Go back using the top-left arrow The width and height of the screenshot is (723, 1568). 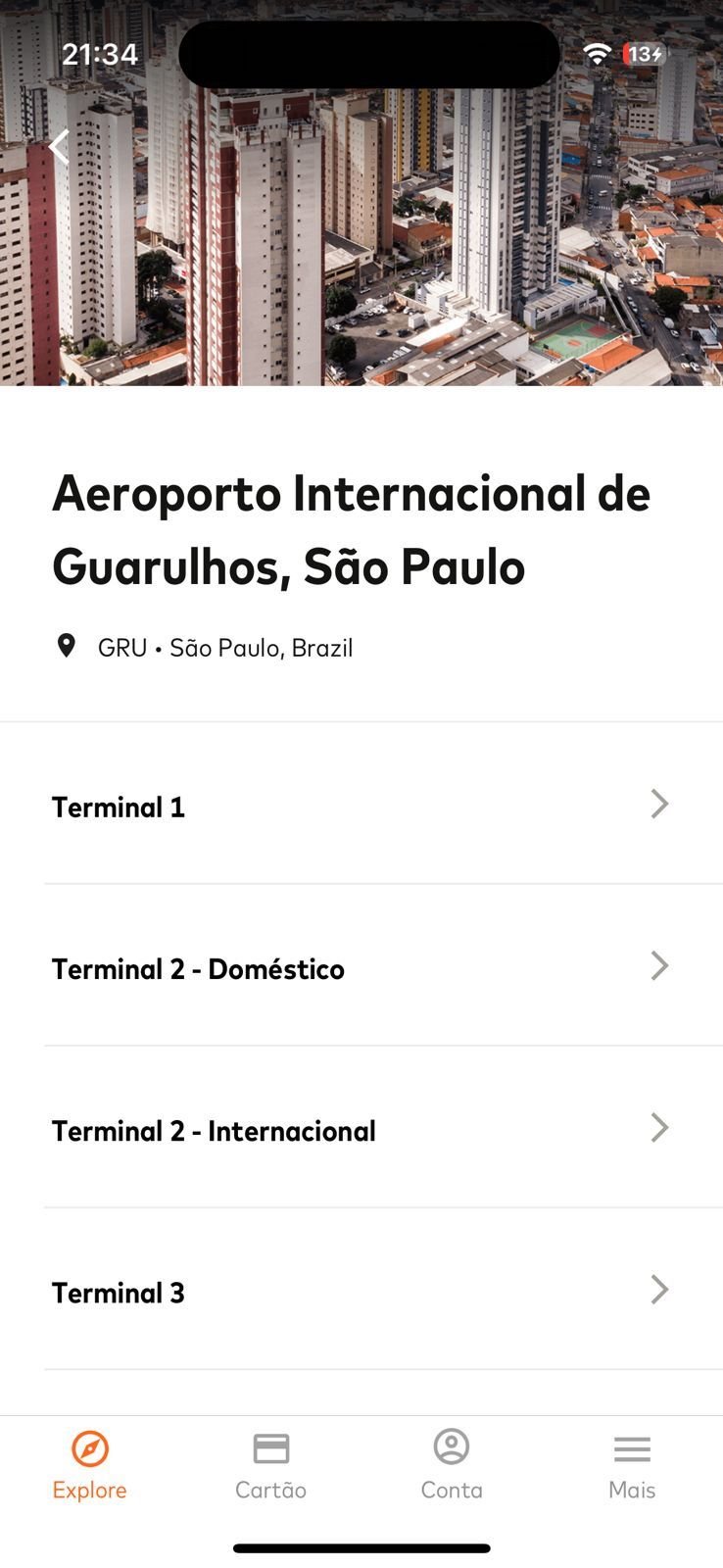pos(59,147)
